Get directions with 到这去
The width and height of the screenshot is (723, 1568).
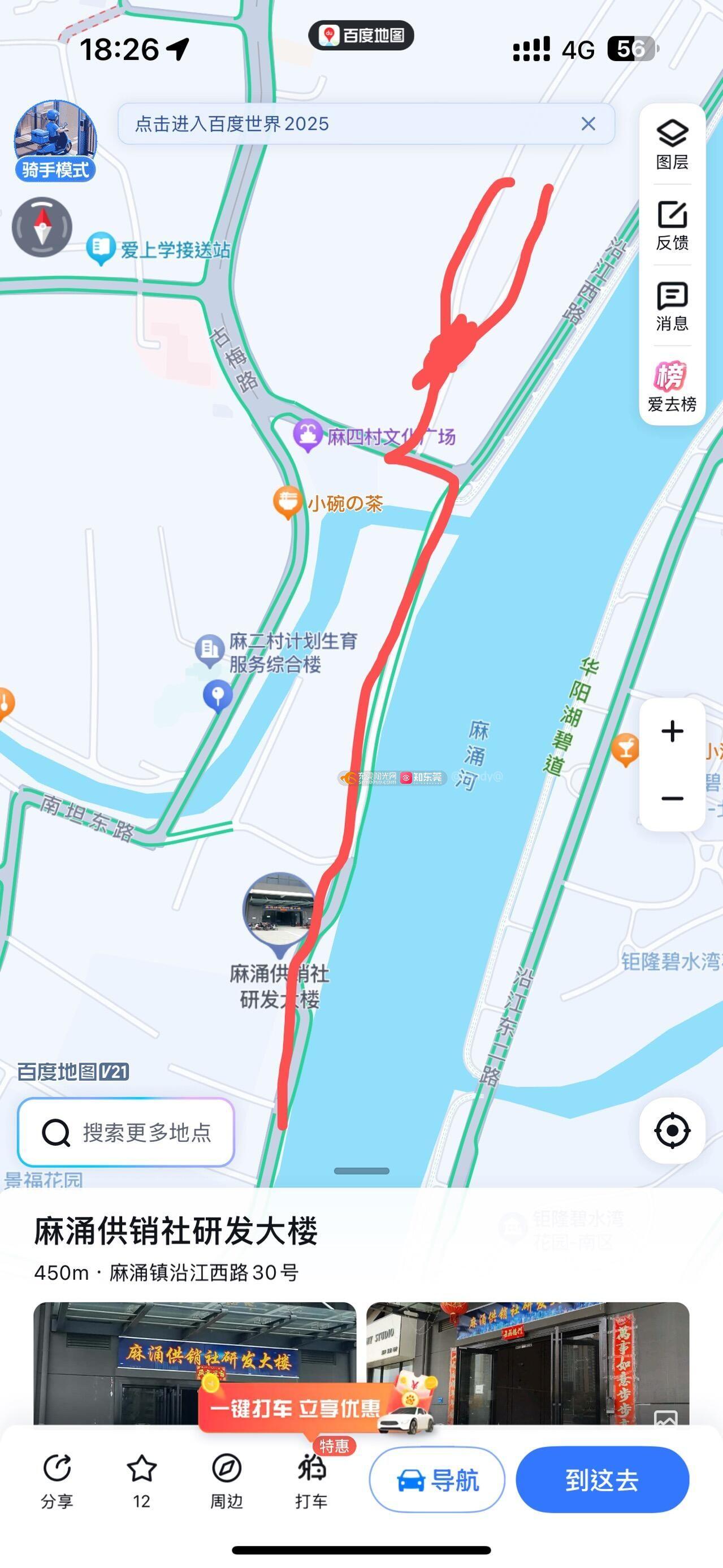tap(603, 1480)
